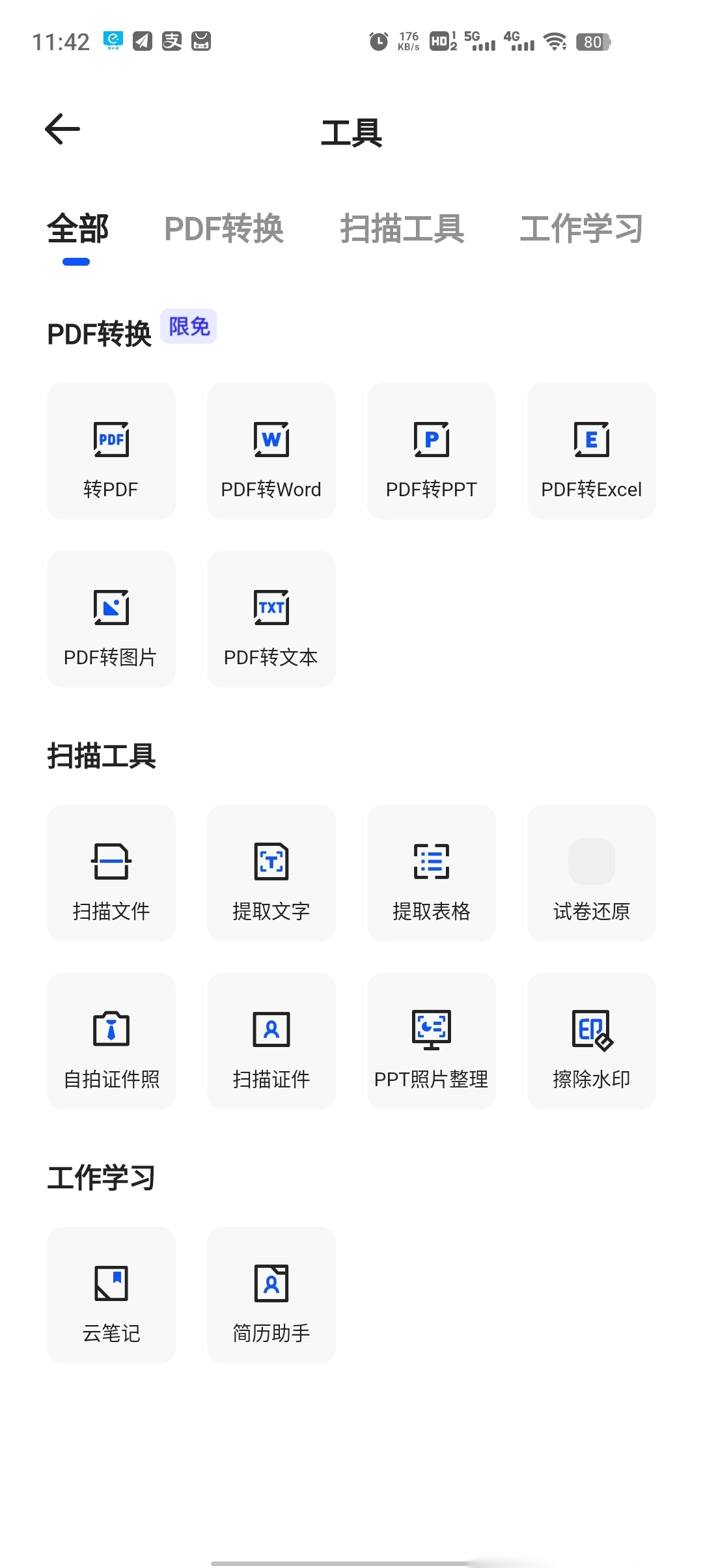Image resolution: width=703 pixels, height=1568 pixels.
Task: Open the PDF转图片 tool
Action: pos(111,619)
